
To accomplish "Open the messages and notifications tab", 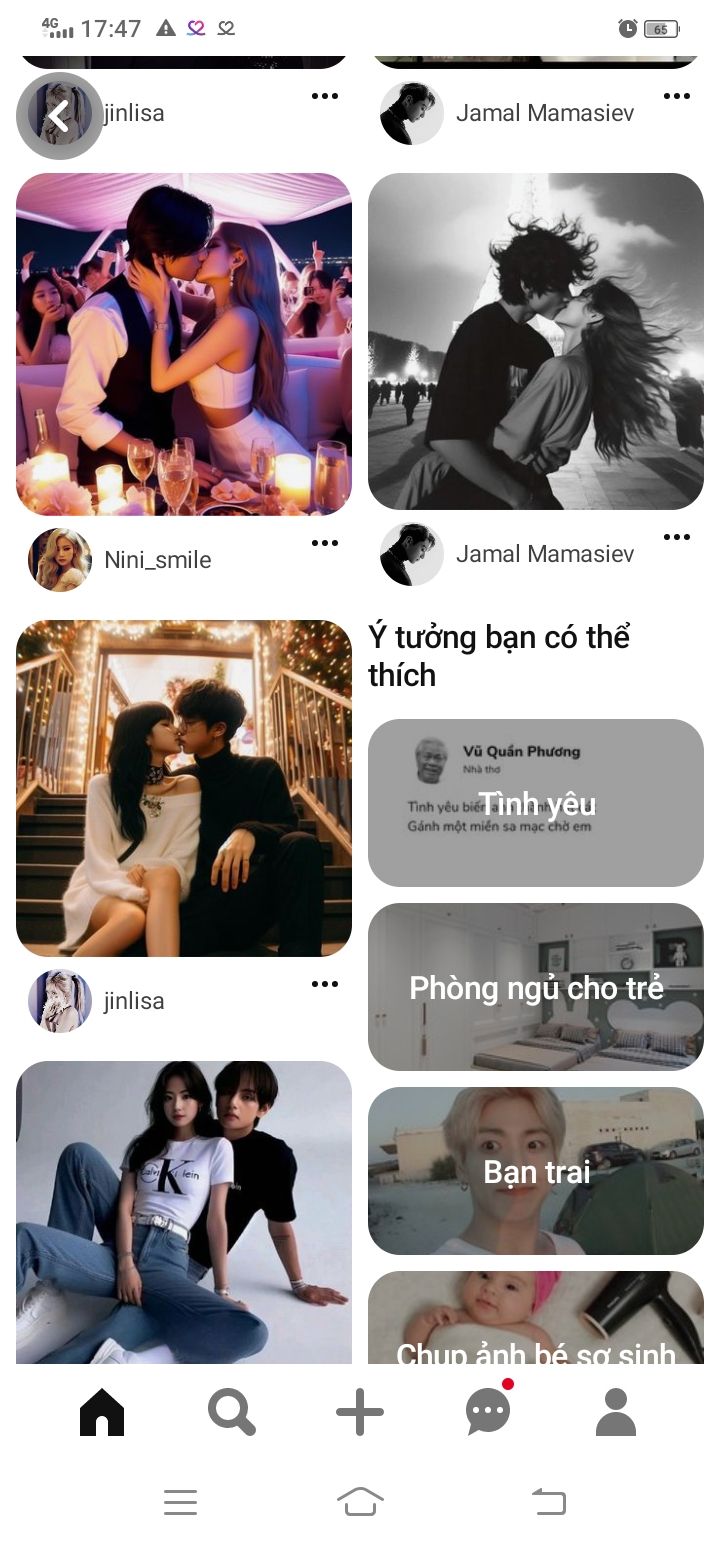I will 488,1411.
